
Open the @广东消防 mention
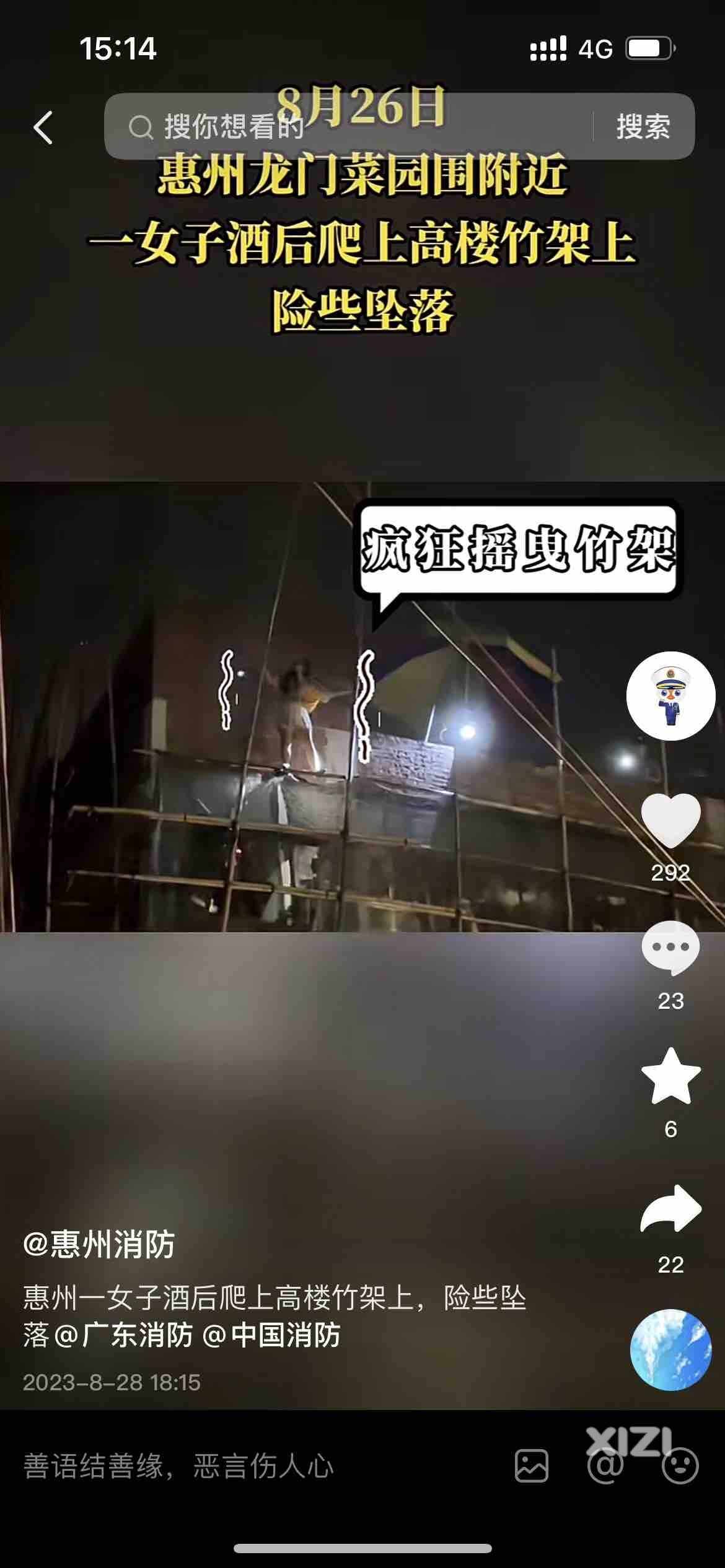[124, 1335]
